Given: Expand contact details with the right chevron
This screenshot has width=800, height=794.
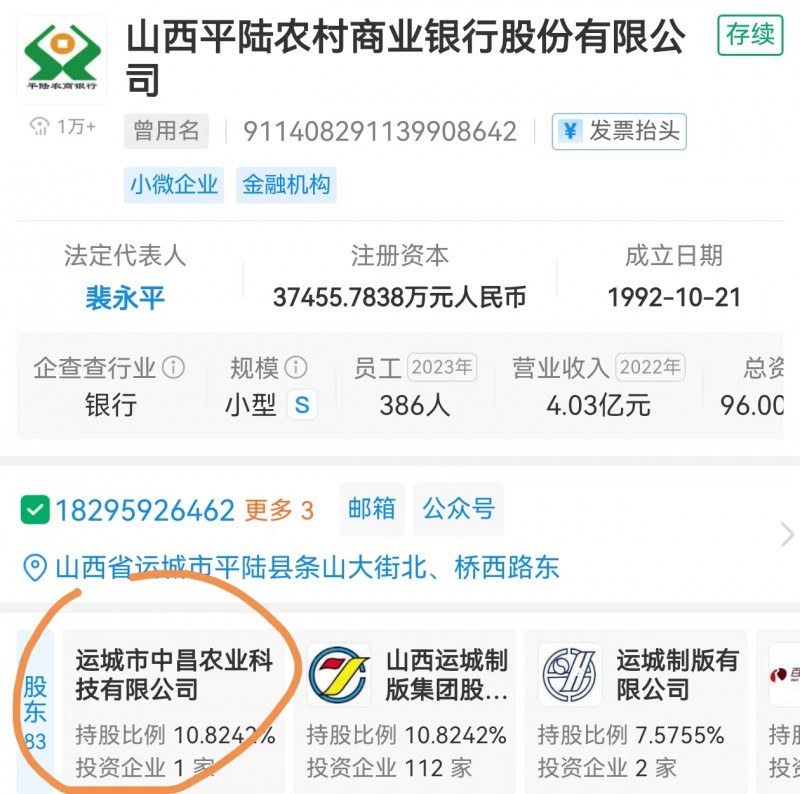Looking at the screenshot, I should click(x=786, y=533).
